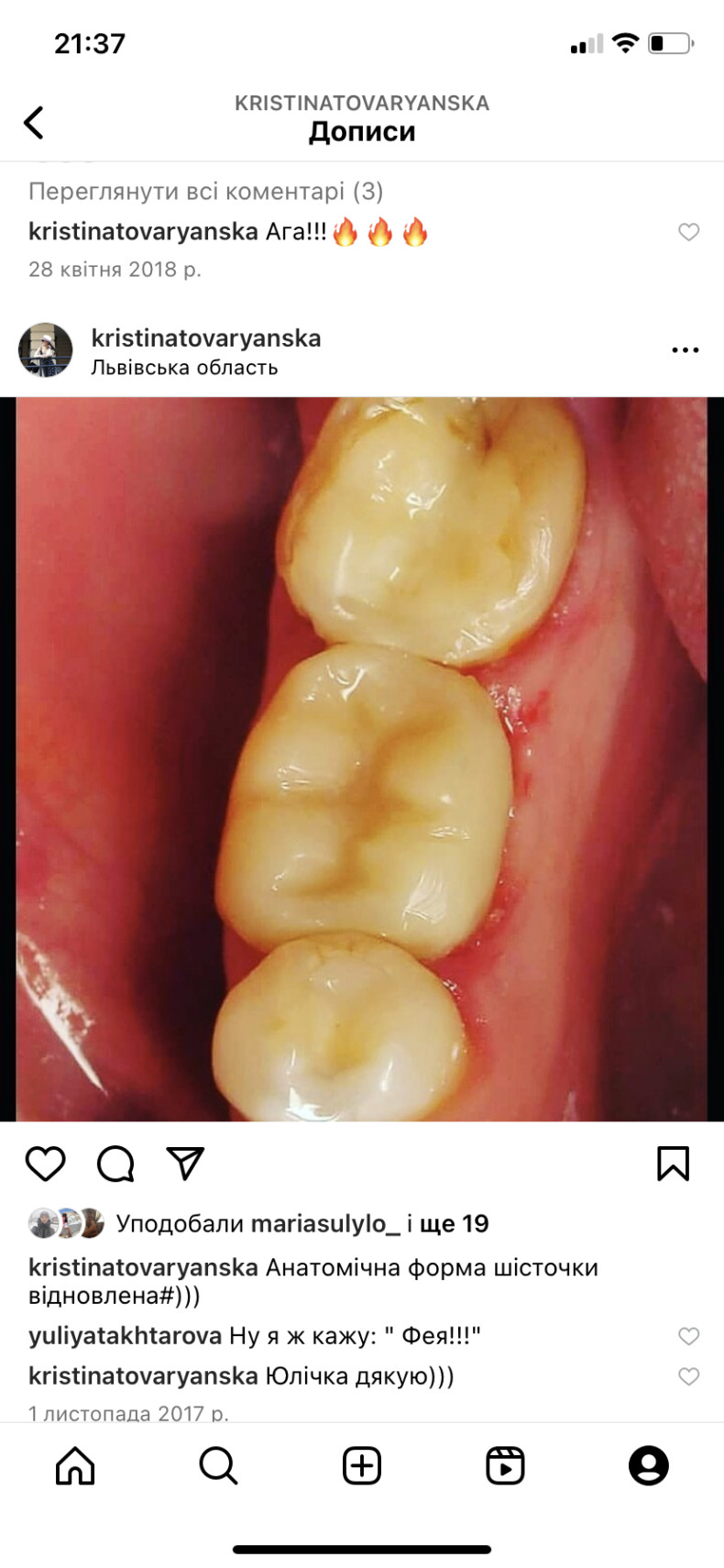724x1568 pixels.
Task: Switch to the Search tab
Action: click(x=218, y=1465)
